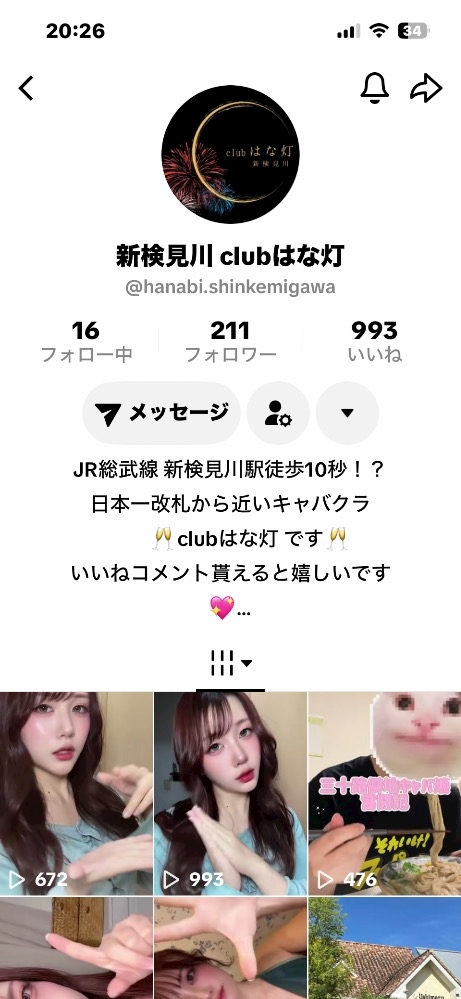Open the video showing a tiled roof
Screen dimensions: 461x999
(385, 948)
